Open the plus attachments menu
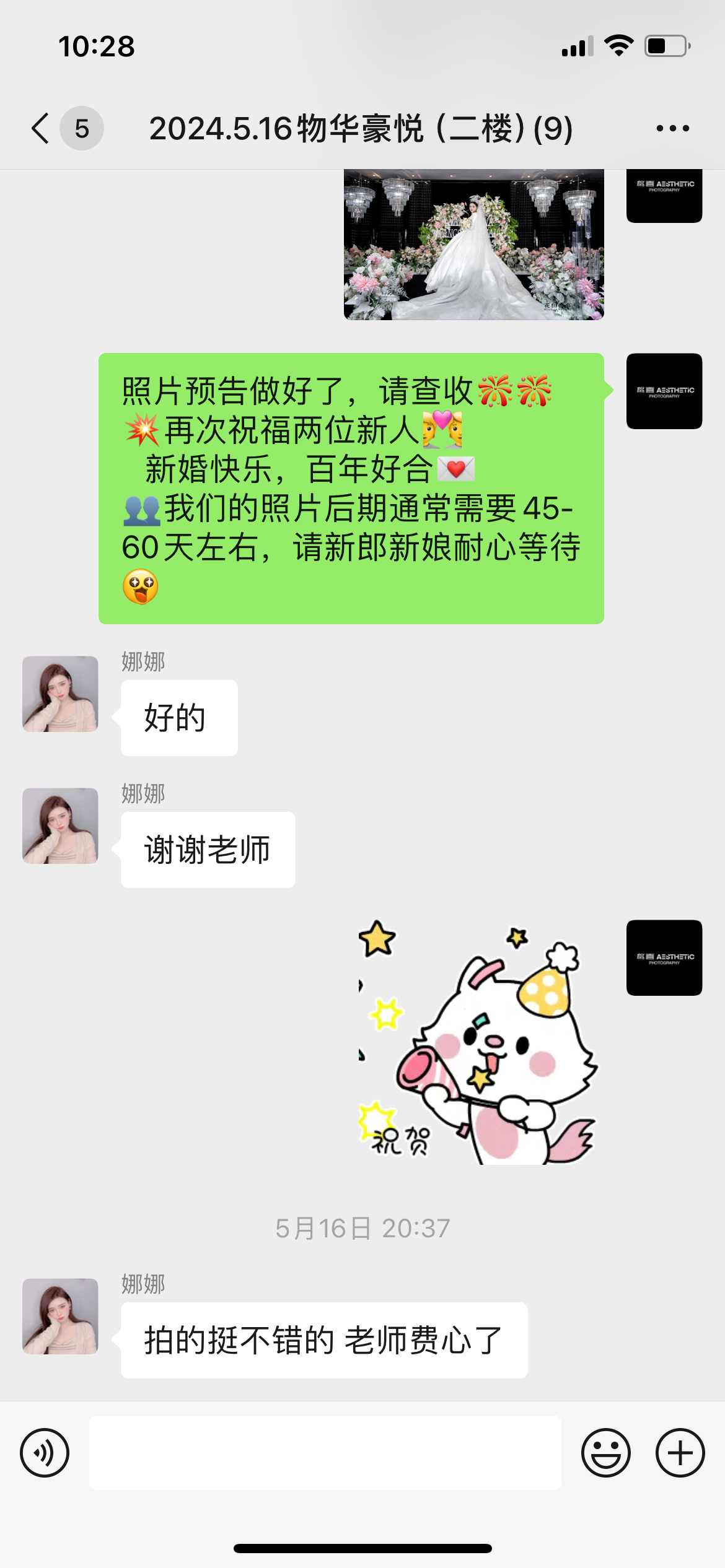Screen dimensions: 725x1568 680,1453
